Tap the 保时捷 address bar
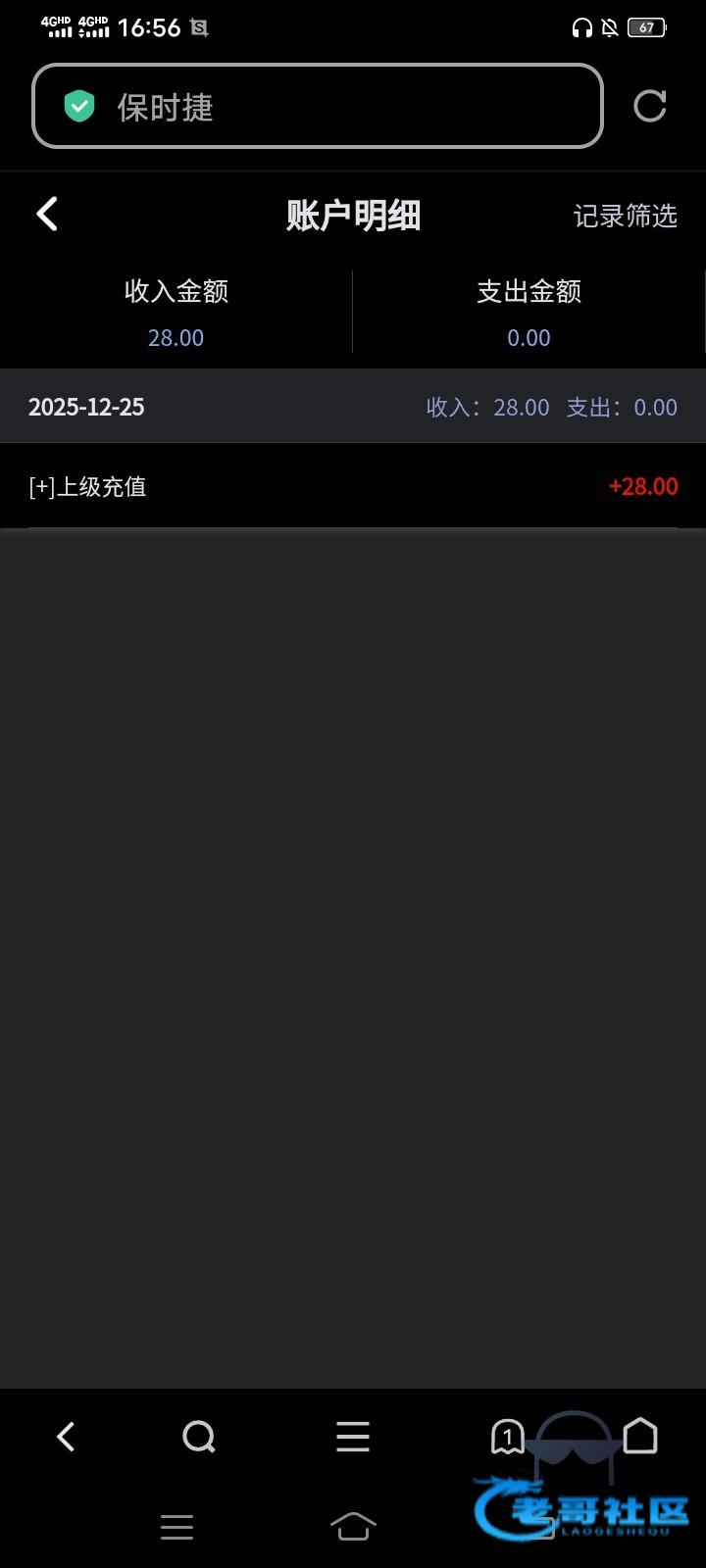 317,106
